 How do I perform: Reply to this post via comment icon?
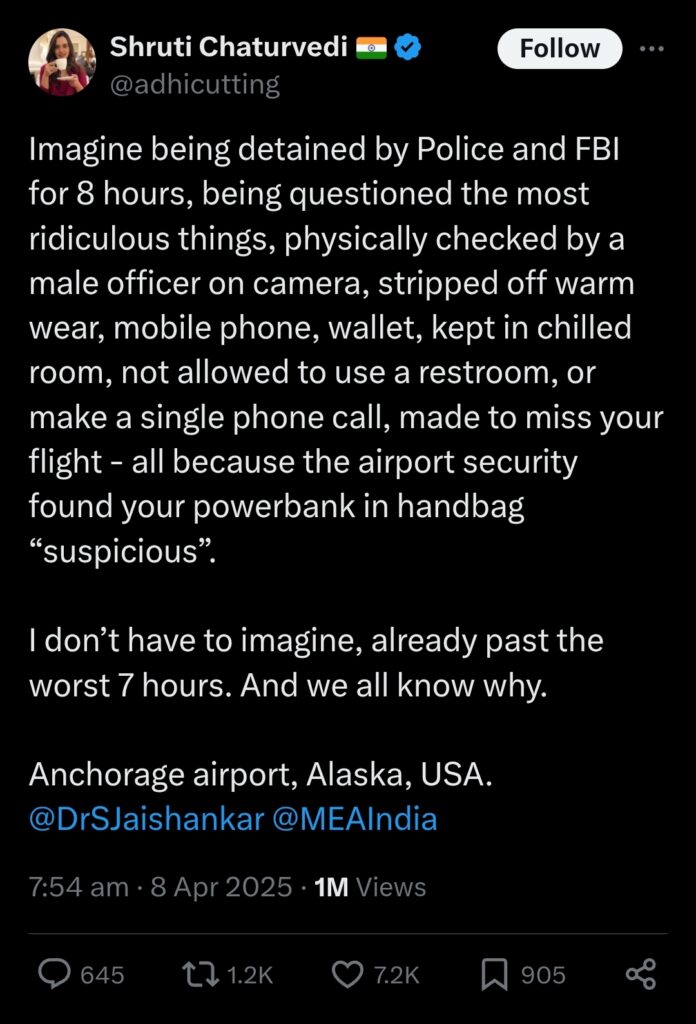[53, 974]
